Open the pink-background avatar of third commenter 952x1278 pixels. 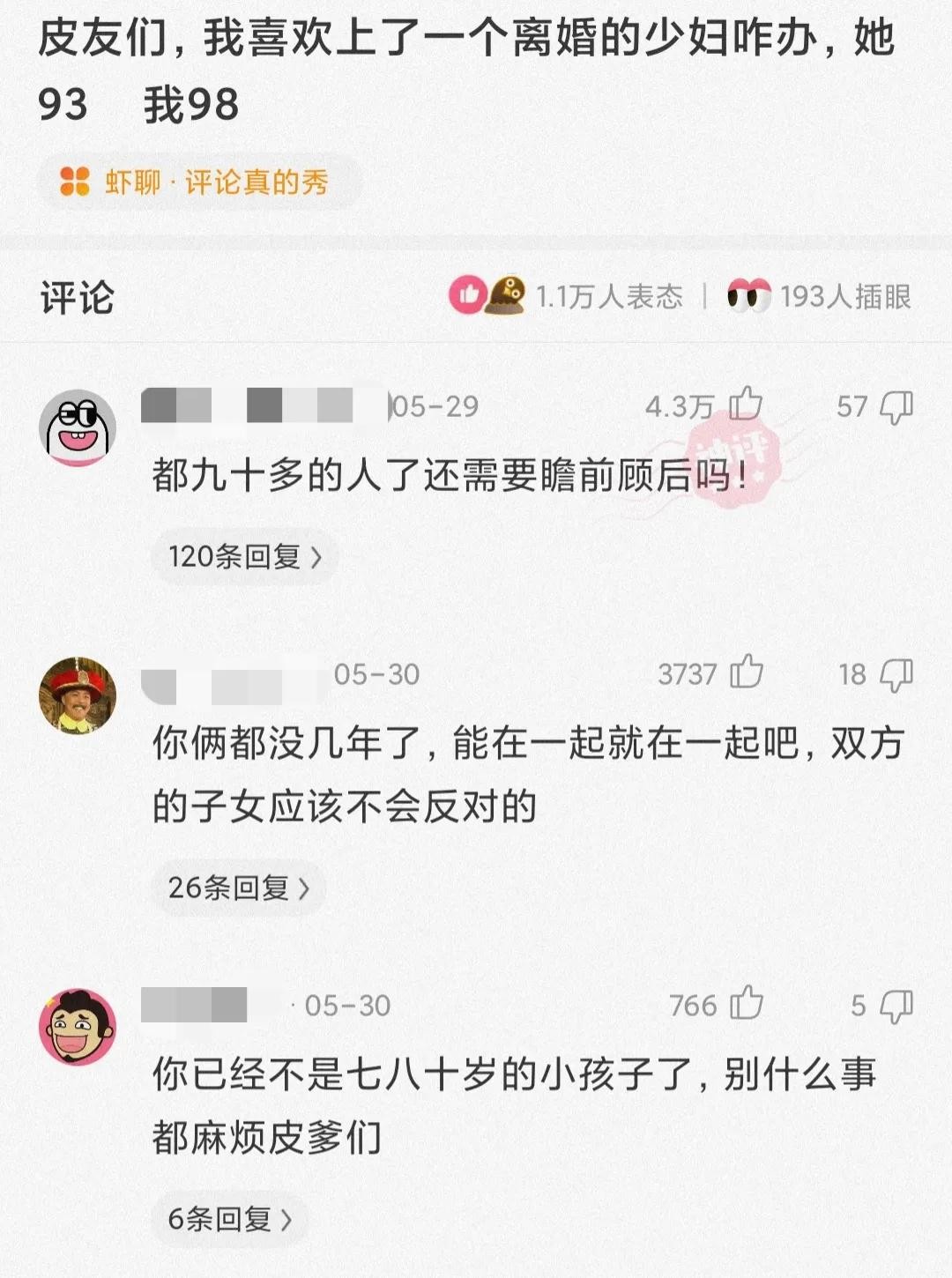[78, 1027]
